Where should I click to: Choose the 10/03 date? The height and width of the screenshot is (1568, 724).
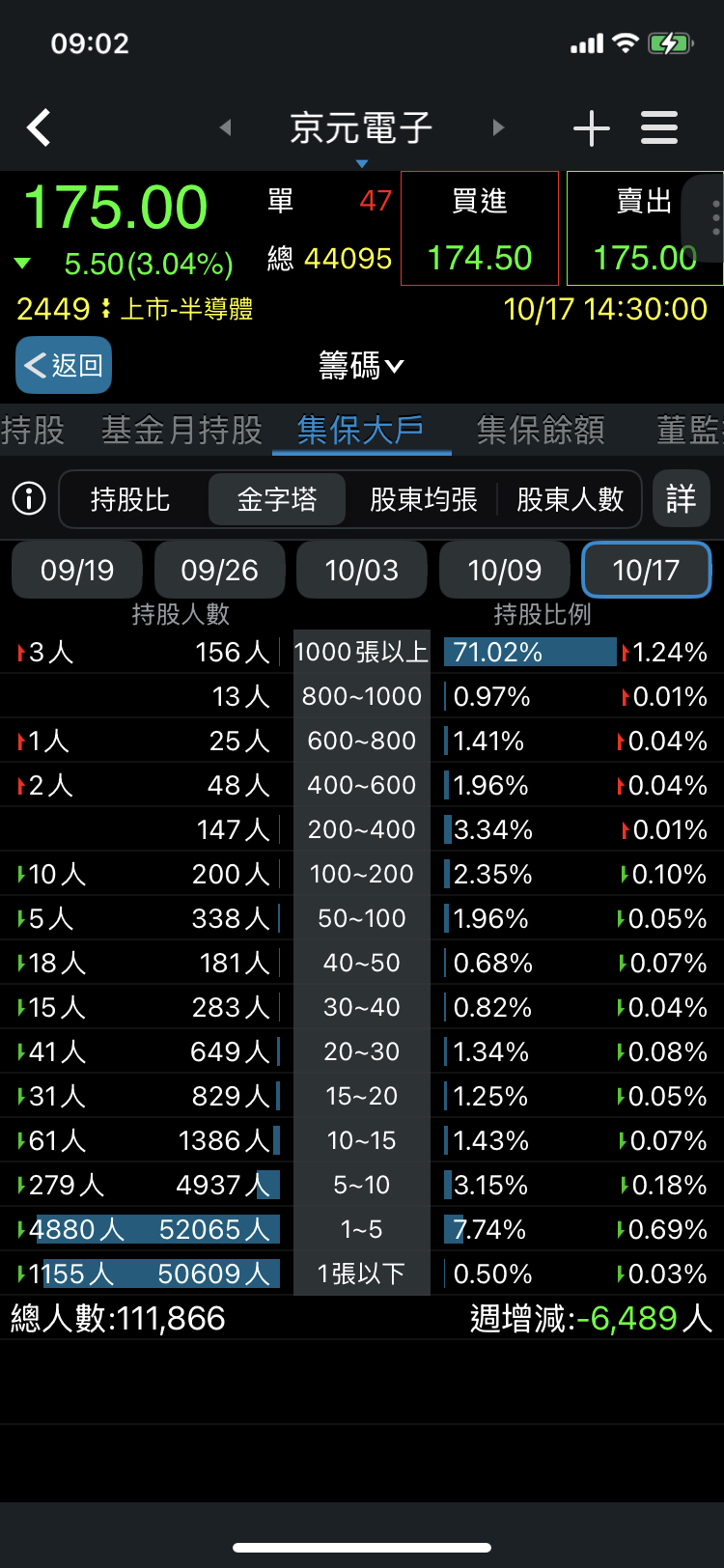(x=362, y=571)
